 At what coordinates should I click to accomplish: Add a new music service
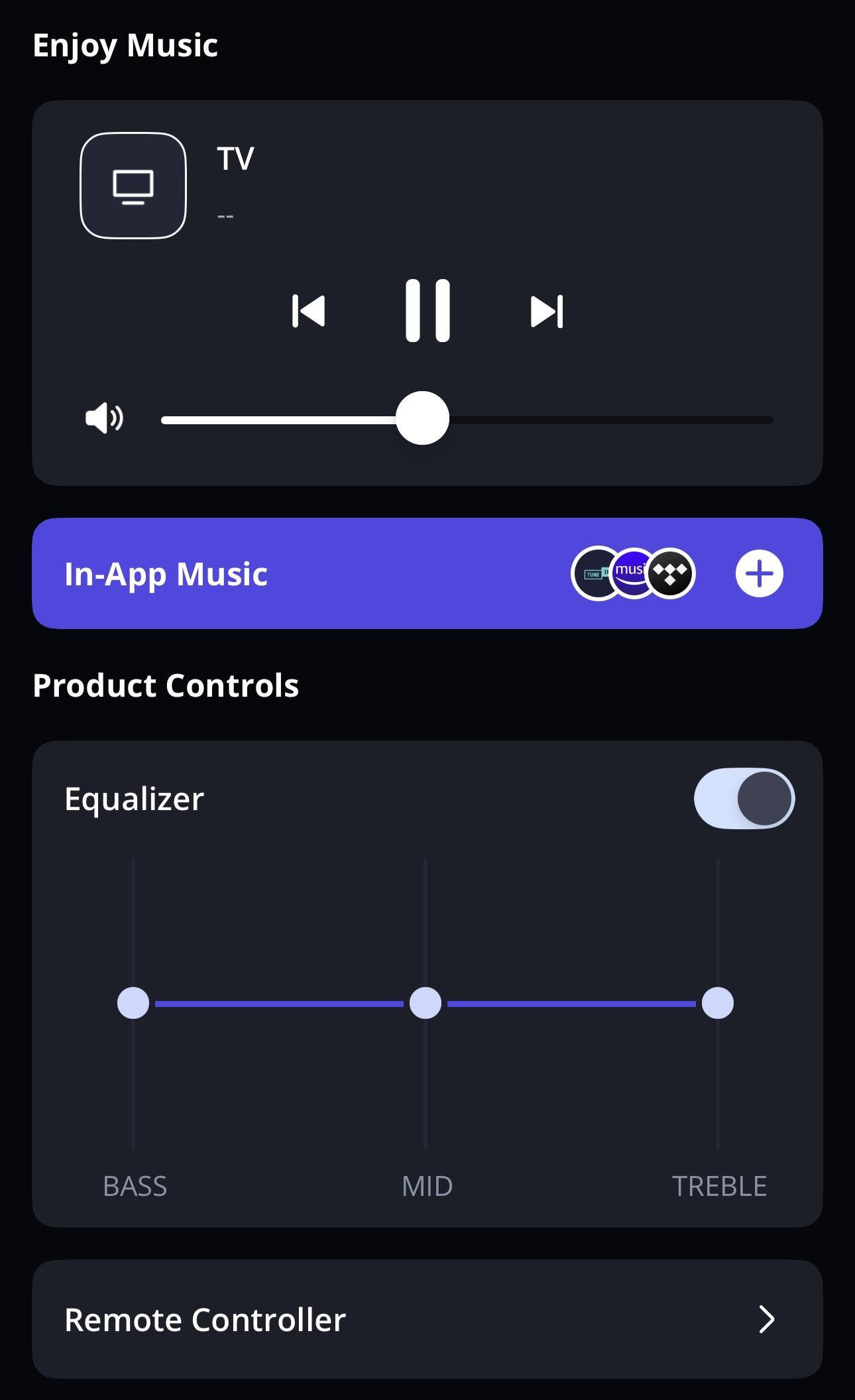click(x=758, y=574)
